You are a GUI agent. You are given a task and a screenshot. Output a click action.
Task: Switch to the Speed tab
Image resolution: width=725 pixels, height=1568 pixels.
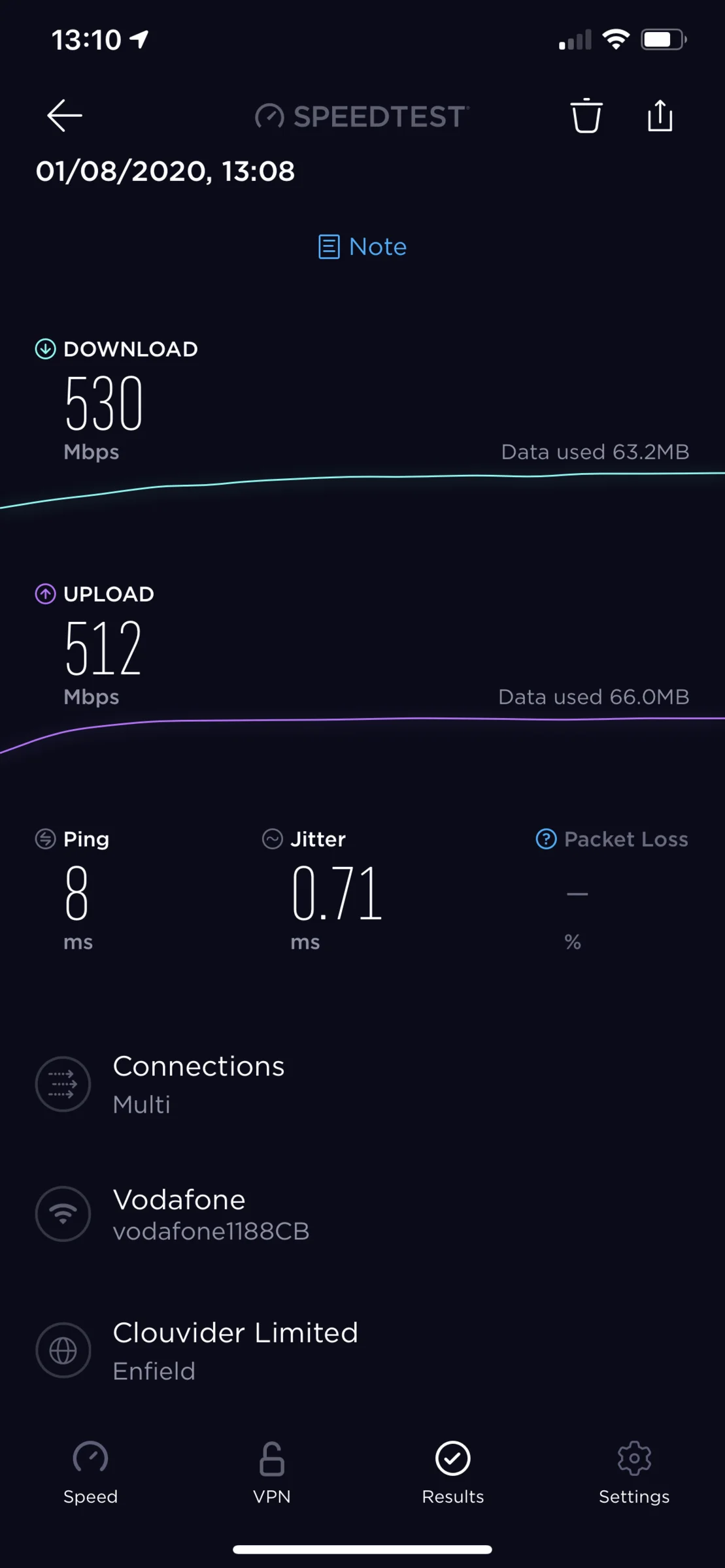click(x=90, y=1473)
